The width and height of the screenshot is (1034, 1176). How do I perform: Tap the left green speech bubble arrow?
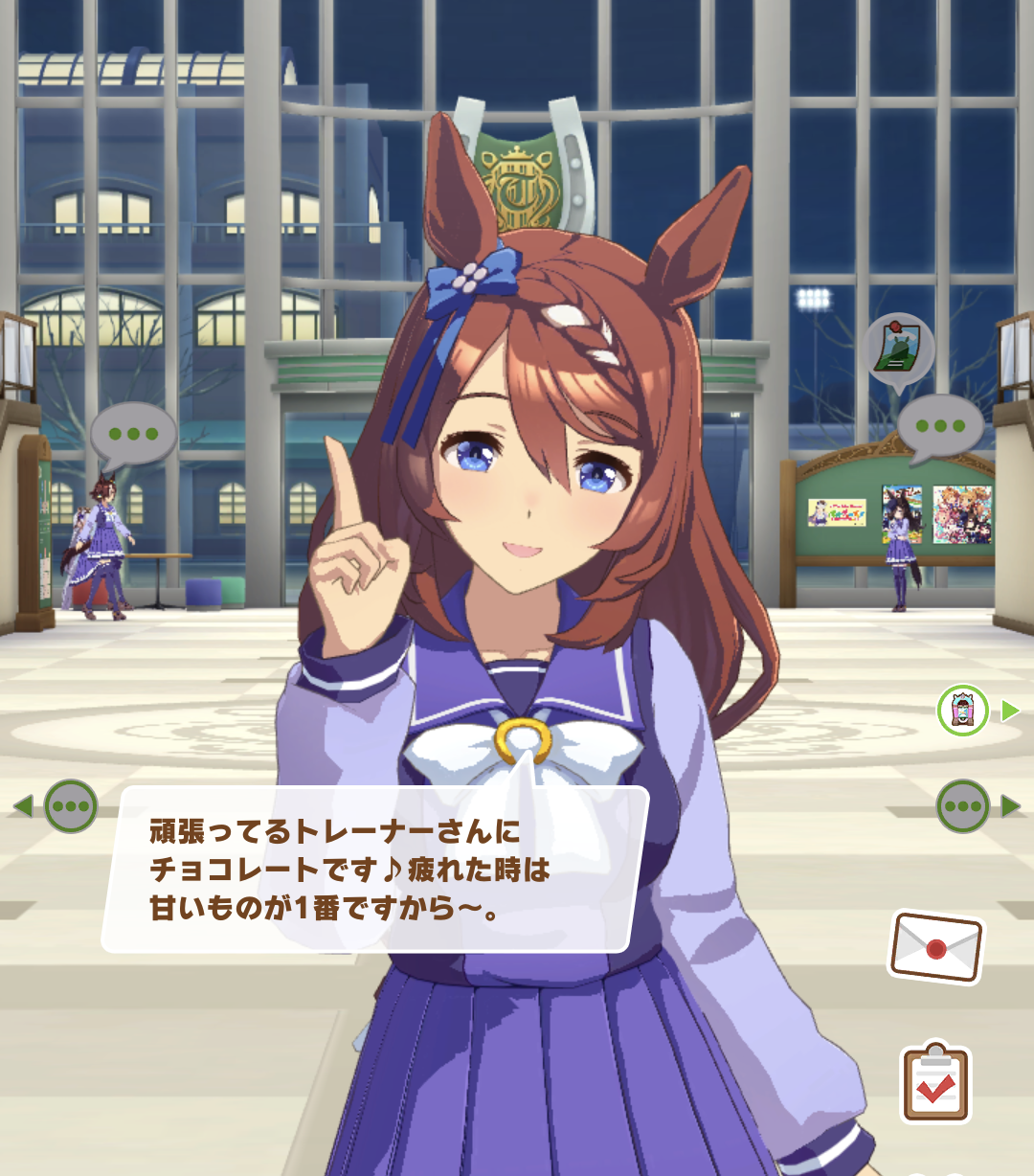pyautogui.click(x=57, y=806)
